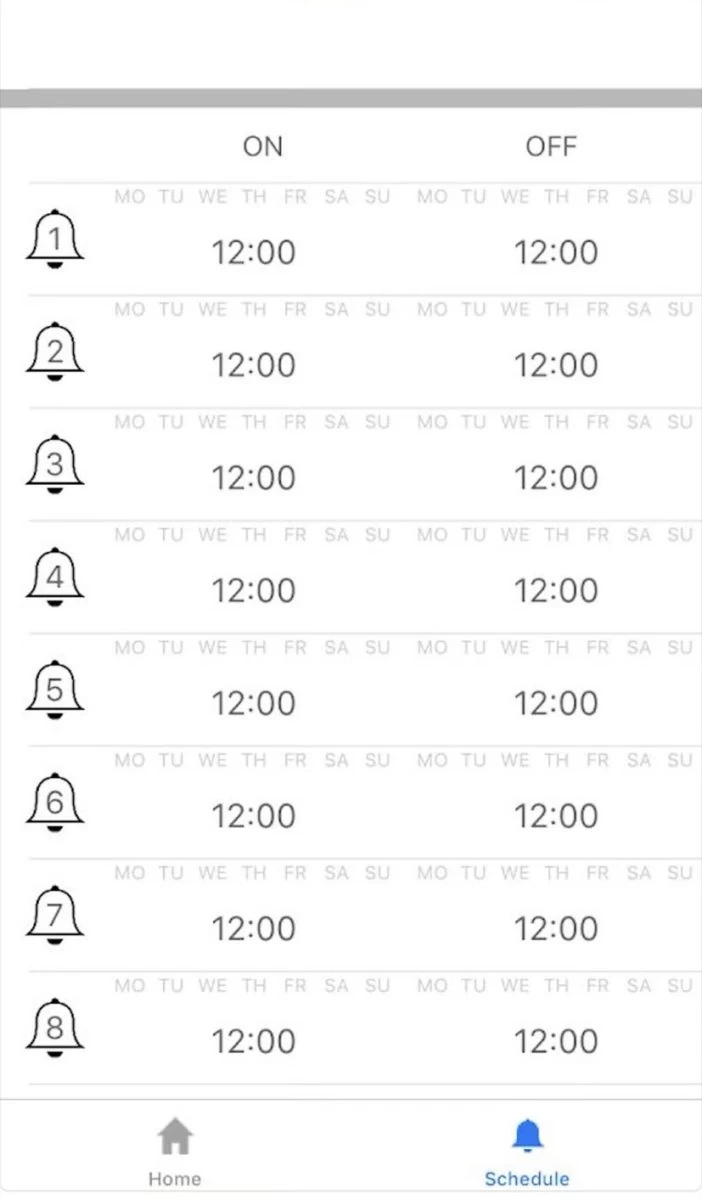This screenshot has height=1200, width=702.
Task: Tap the schedule 8 bell
Action: coord(55,1030)
